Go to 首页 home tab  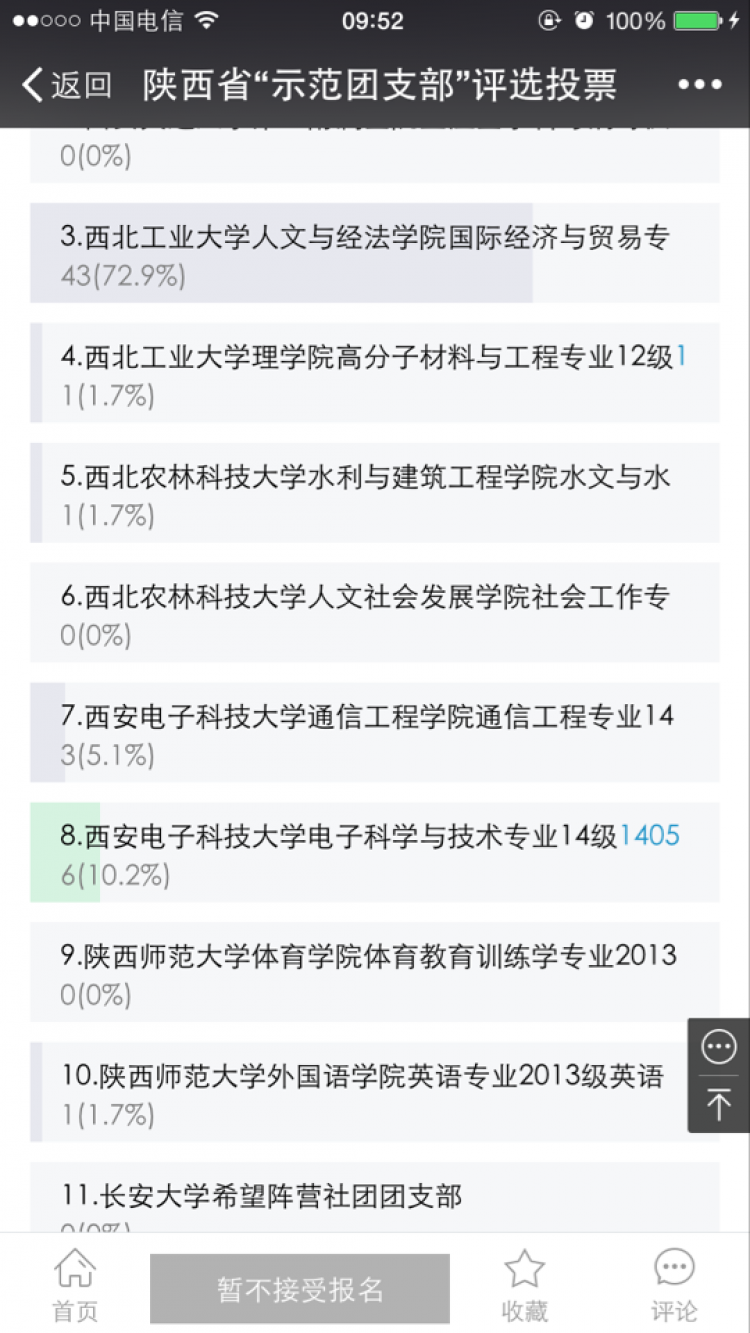click(x=75, y=1285)
